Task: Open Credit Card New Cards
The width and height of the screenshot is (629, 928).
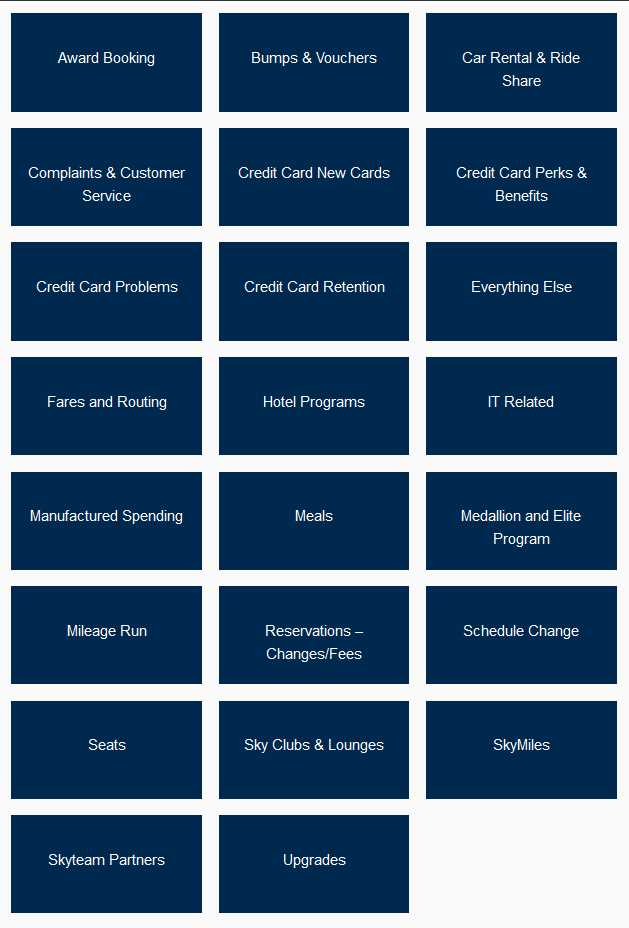Action: coord(314,177)
